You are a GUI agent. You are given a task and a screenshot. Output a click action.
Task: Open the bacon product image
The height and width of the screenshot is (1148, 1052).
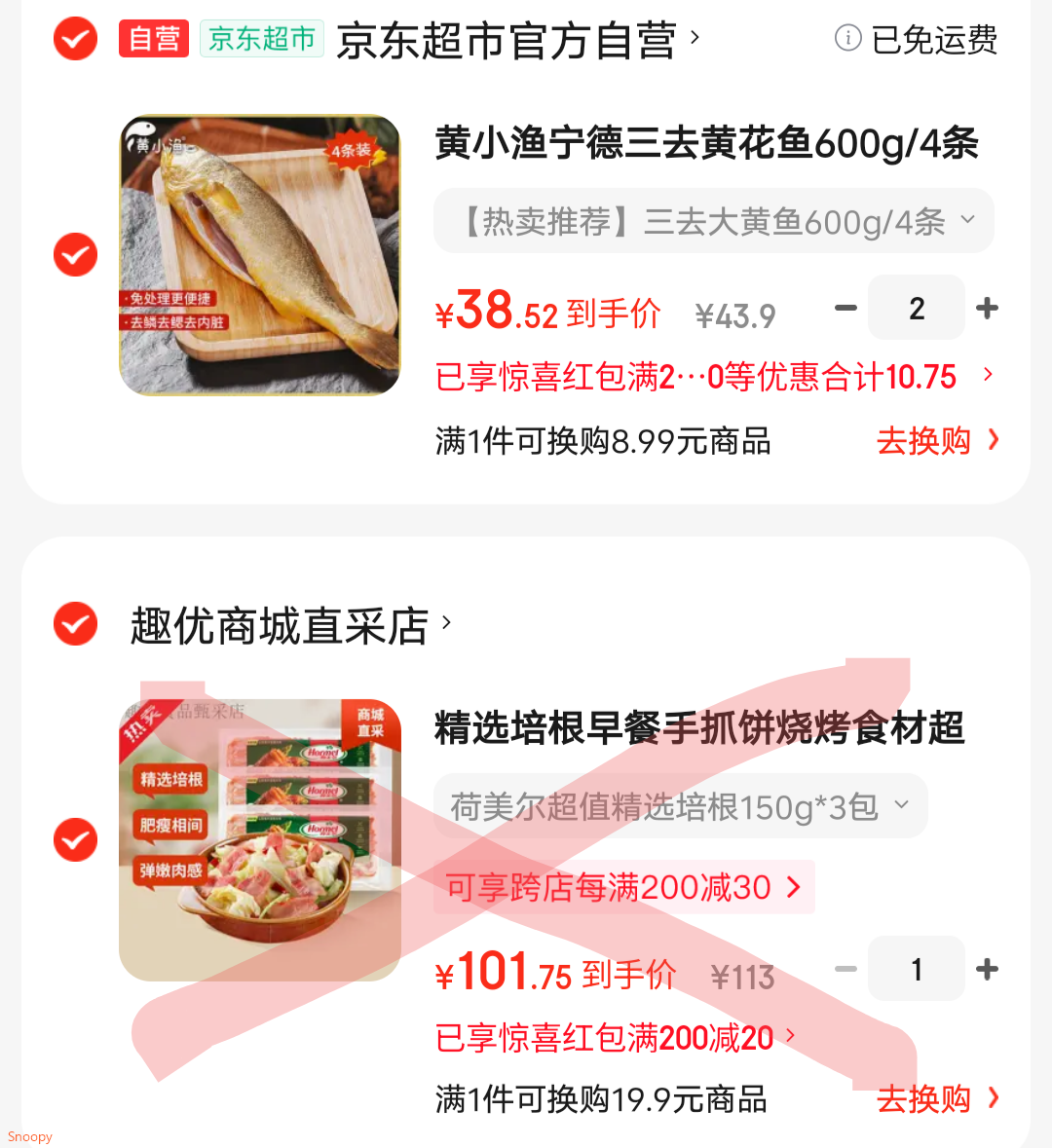(259, 839)
